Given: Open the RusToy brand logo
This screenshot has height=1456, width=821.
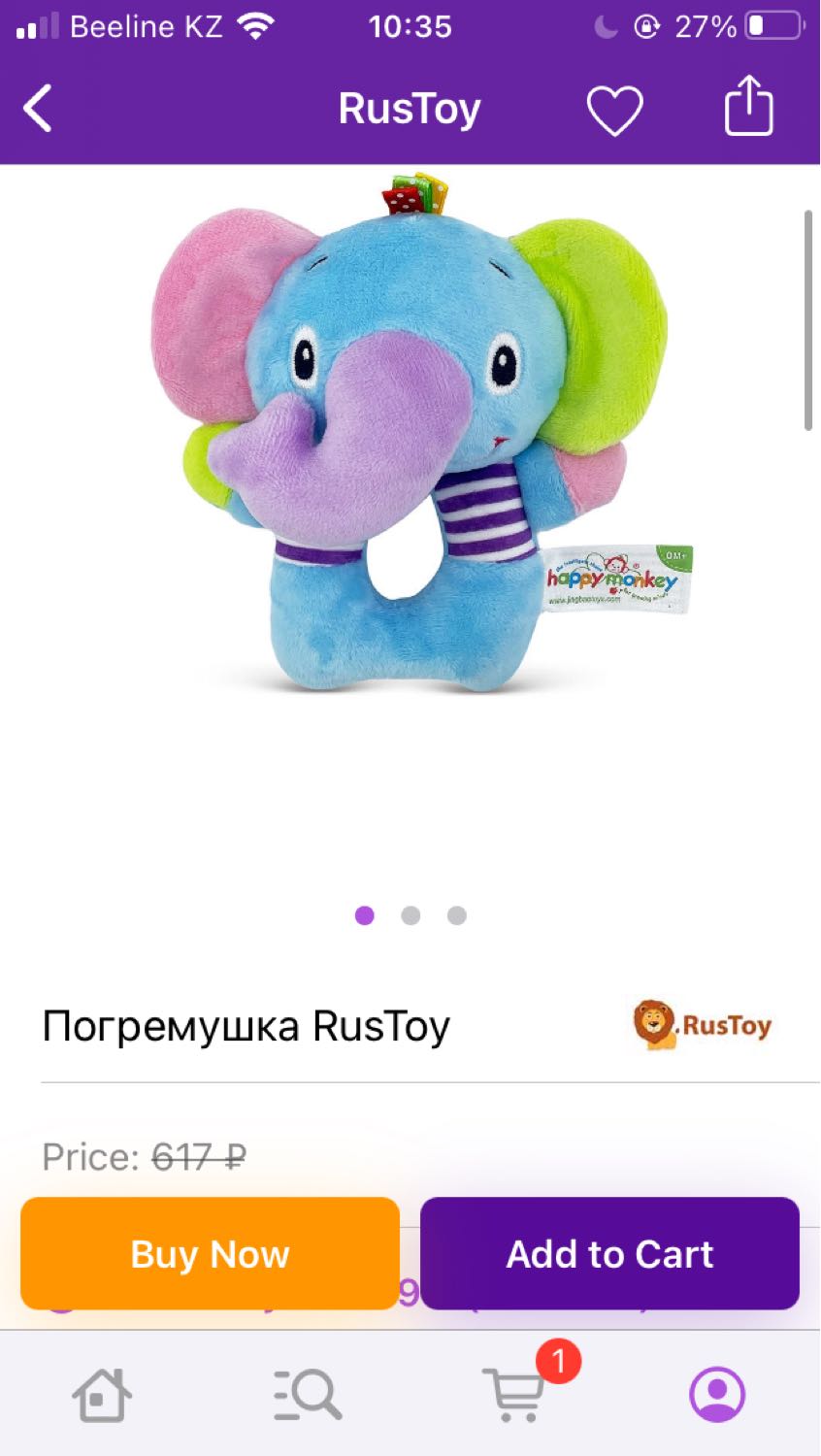Looking at the screenshot, I should (702, 1025).
